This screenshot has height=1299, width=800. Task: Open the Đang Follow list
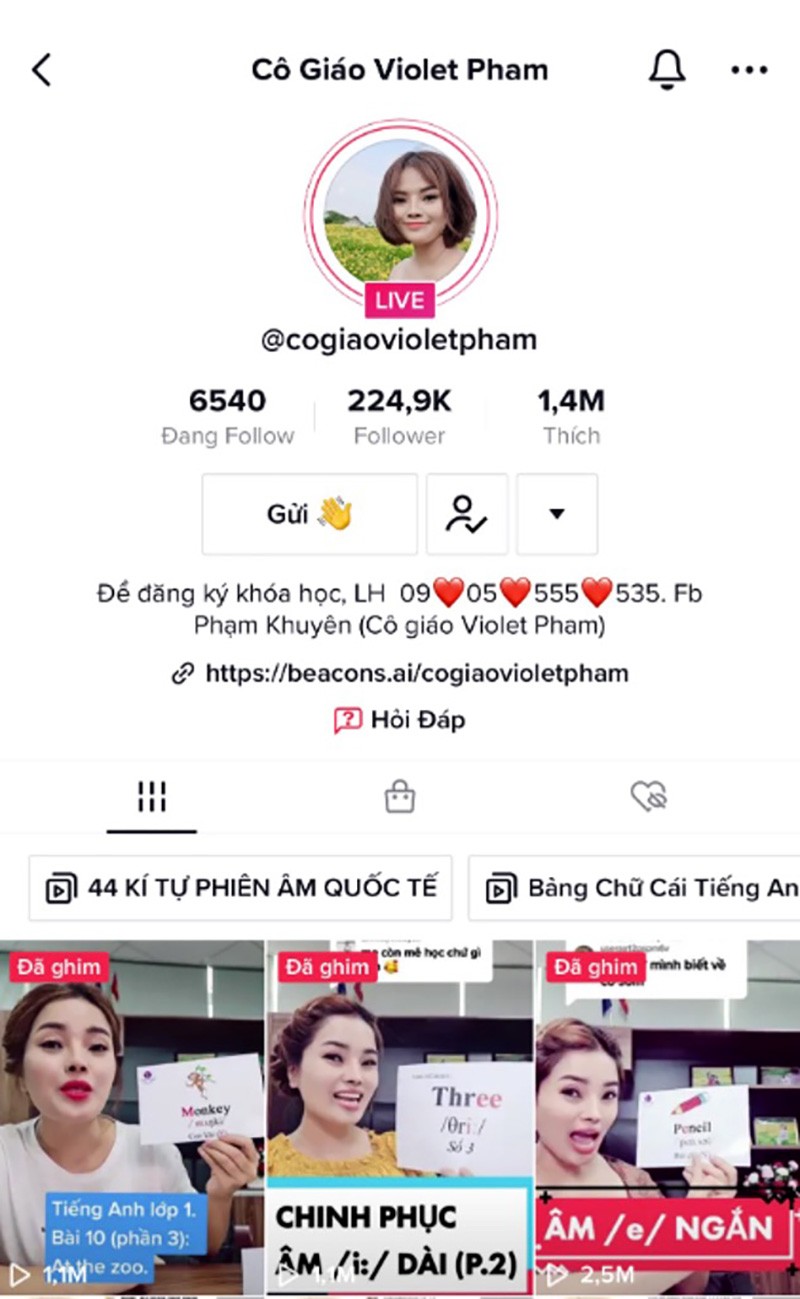click(227, 414)
